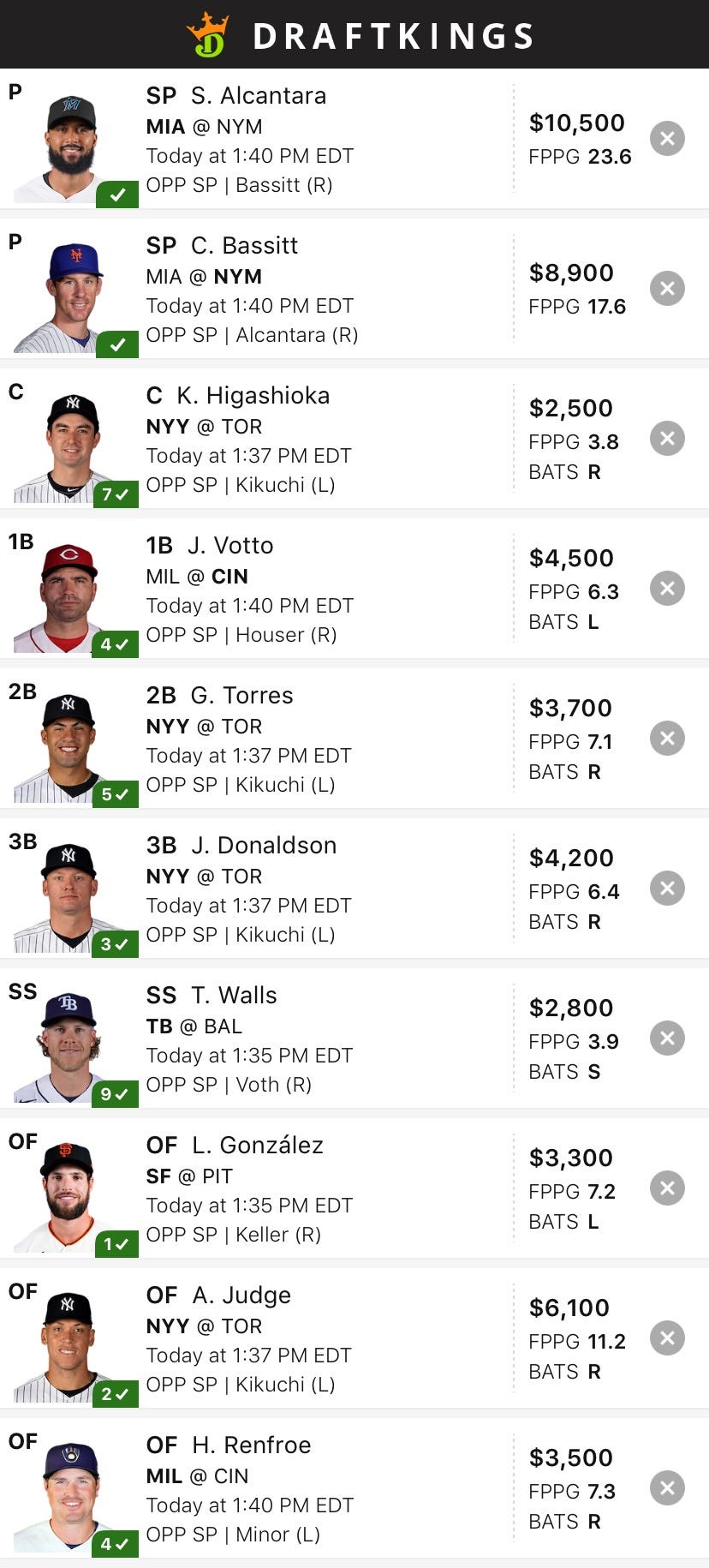
Task: Remove C. Bassitt from the lineup
Action: tap(667, 289)
